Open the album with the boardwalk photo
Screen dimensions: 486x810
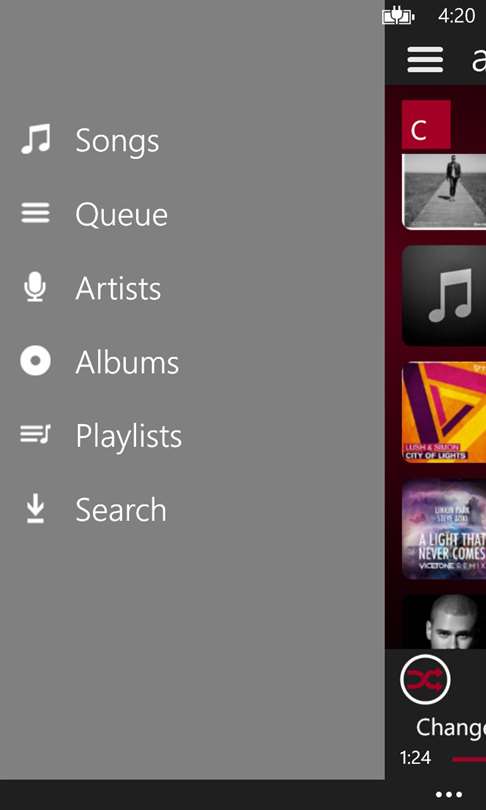444,191
